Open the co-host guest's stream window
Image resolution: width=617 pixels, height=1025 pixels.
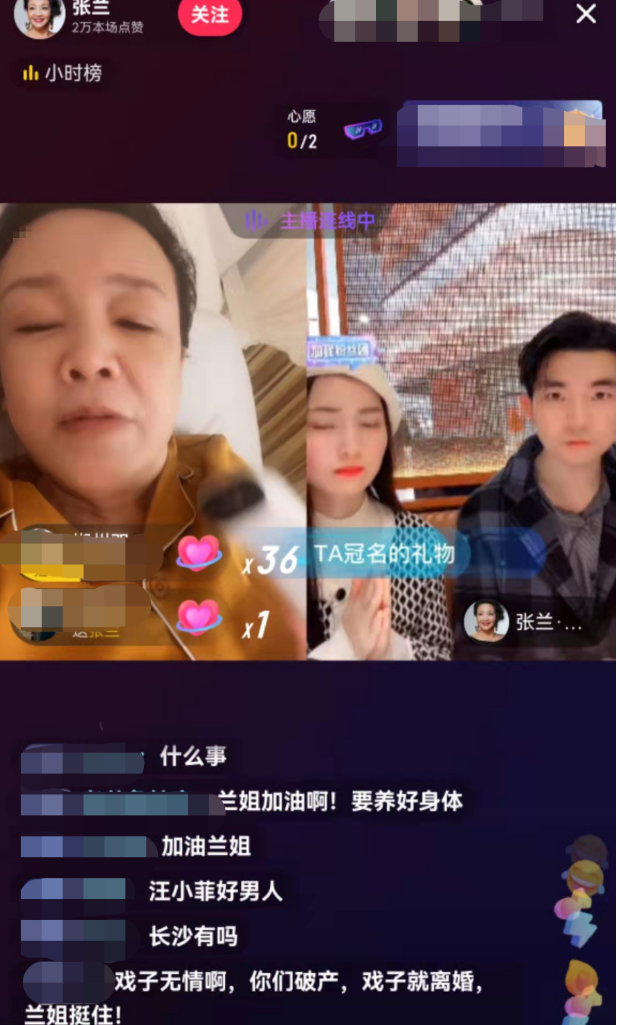[460, 430]
